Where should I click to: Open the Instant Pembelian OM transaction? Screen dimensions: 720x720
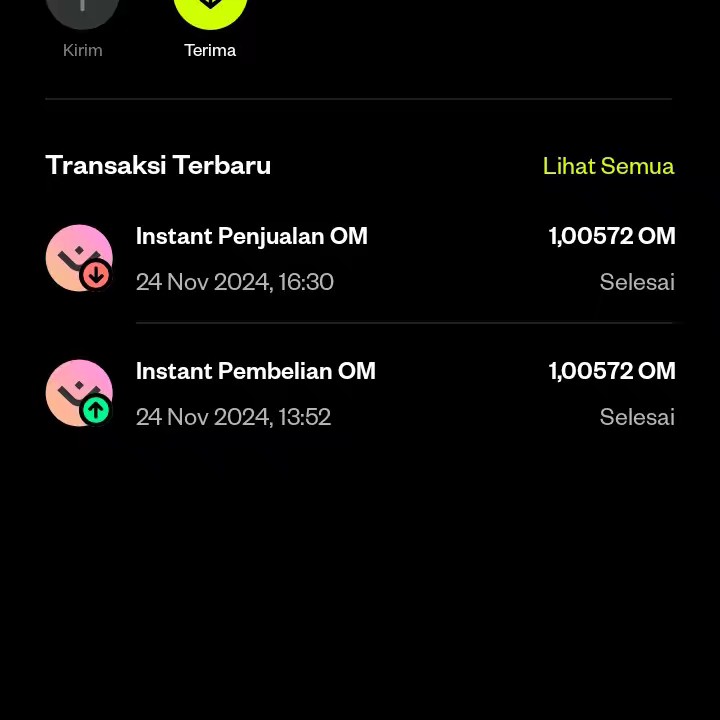pos(360,394)
